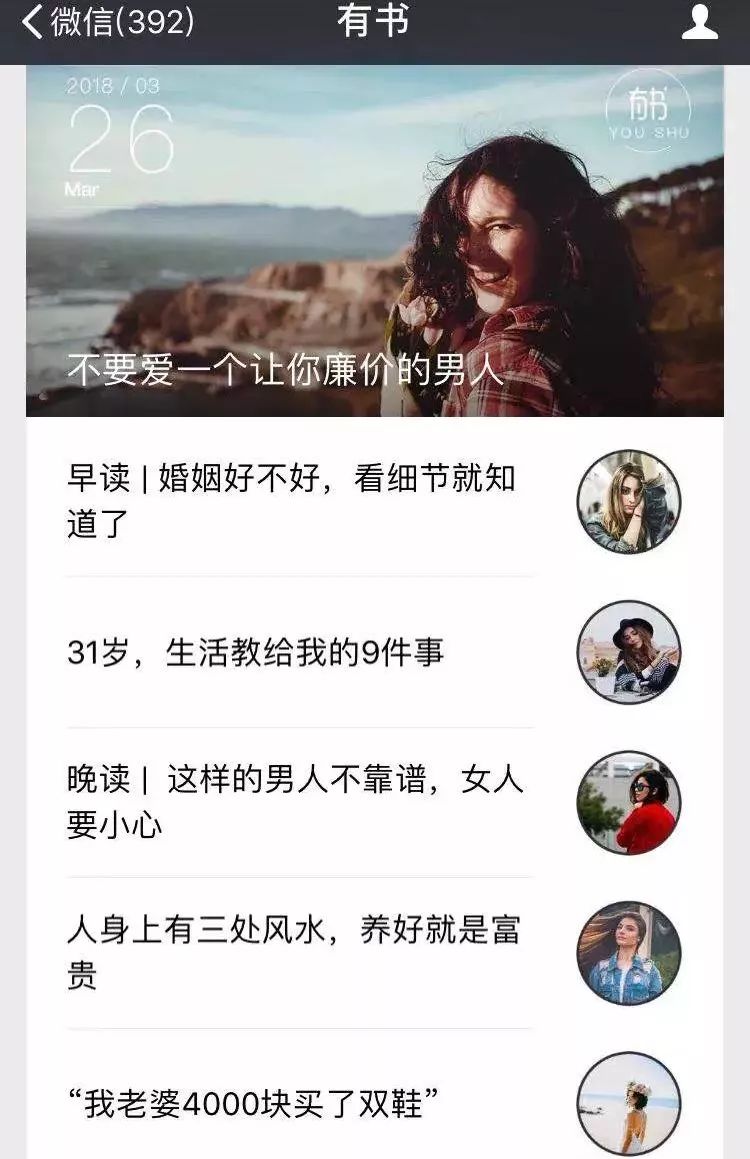This screenshot has width=750, height=1159.
Task: Go back to the 微信 chat list
Action: pos(108,22)
